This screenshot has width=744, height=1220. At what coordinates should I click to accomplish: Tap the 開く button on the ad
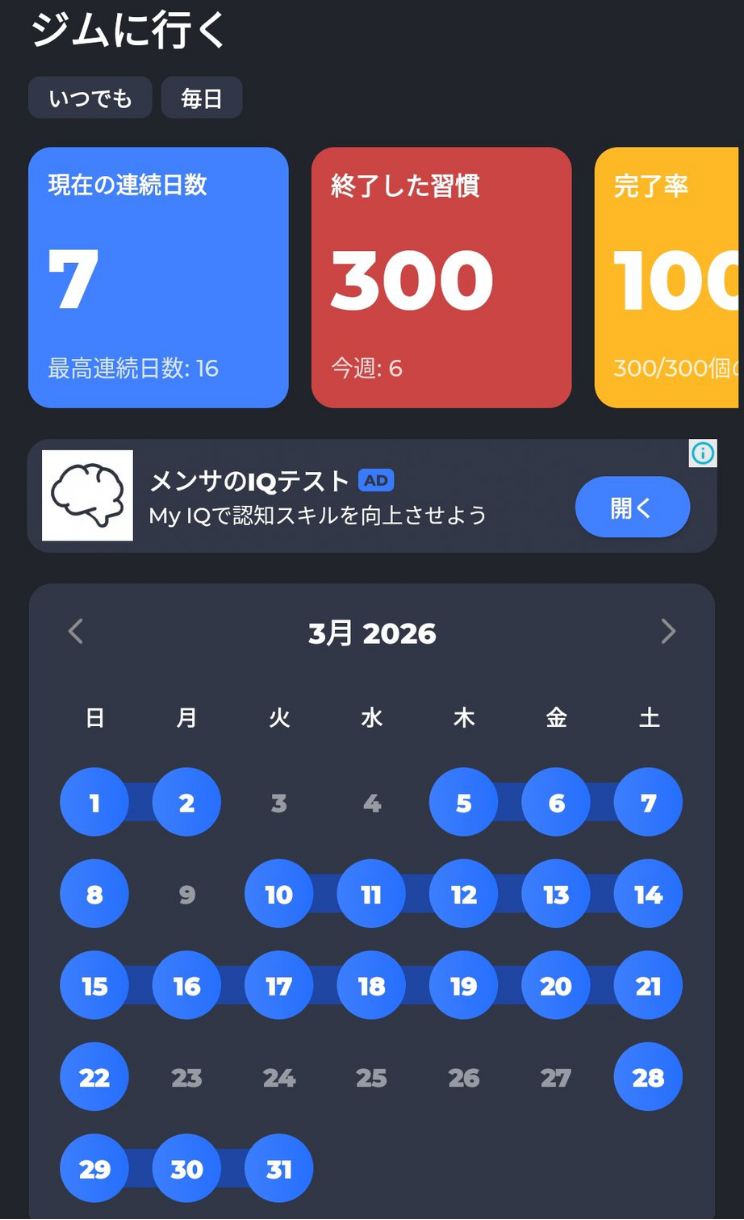click(632, 507)
